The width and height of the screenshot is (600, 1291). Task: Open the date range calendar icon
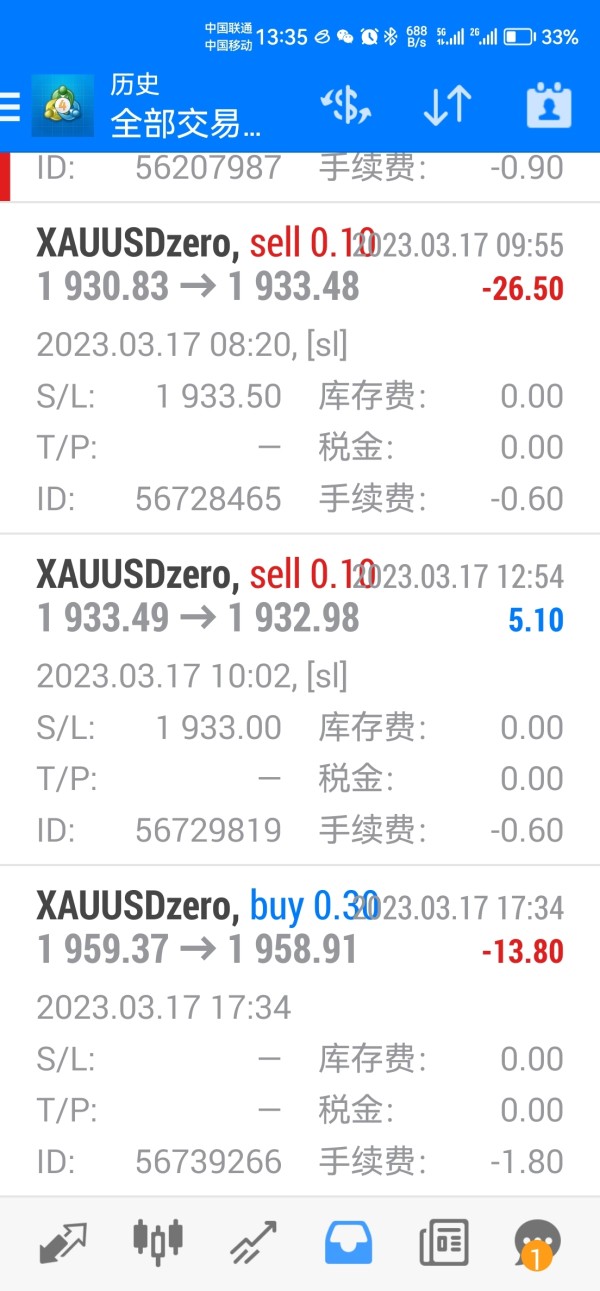pos(549,105)
